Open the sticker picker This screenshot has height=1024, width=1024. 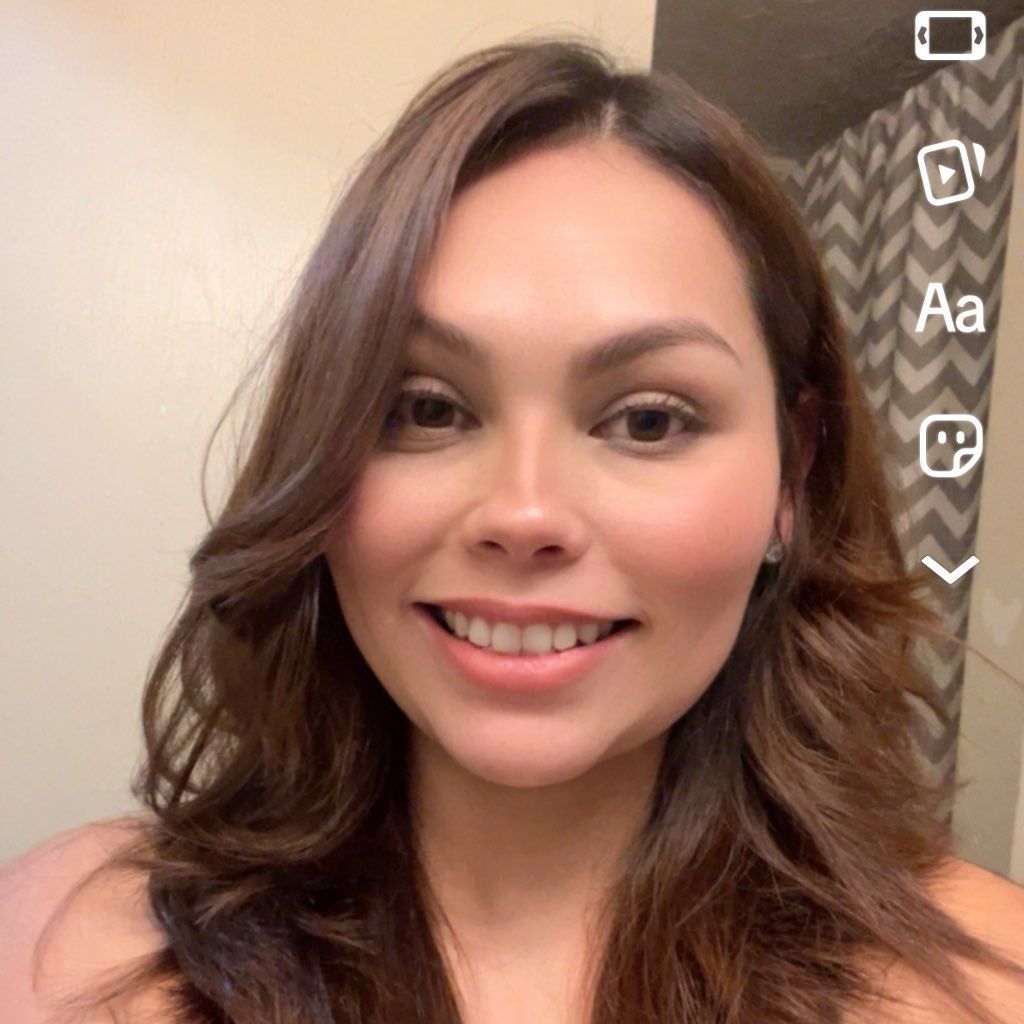(x=950, y=446)
